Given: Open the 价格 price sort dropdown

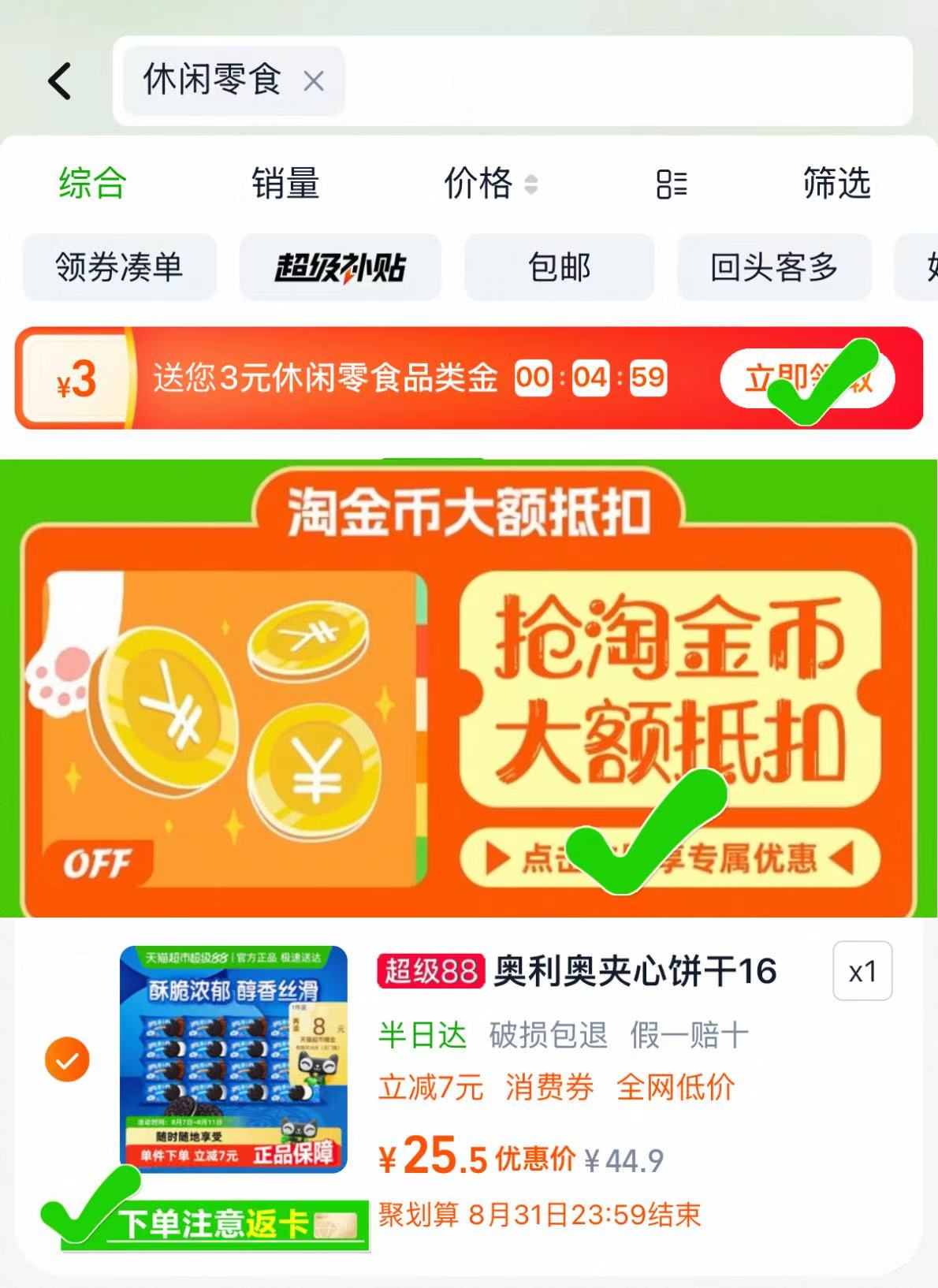Looking at the screenshot, I should coord(487,184).
